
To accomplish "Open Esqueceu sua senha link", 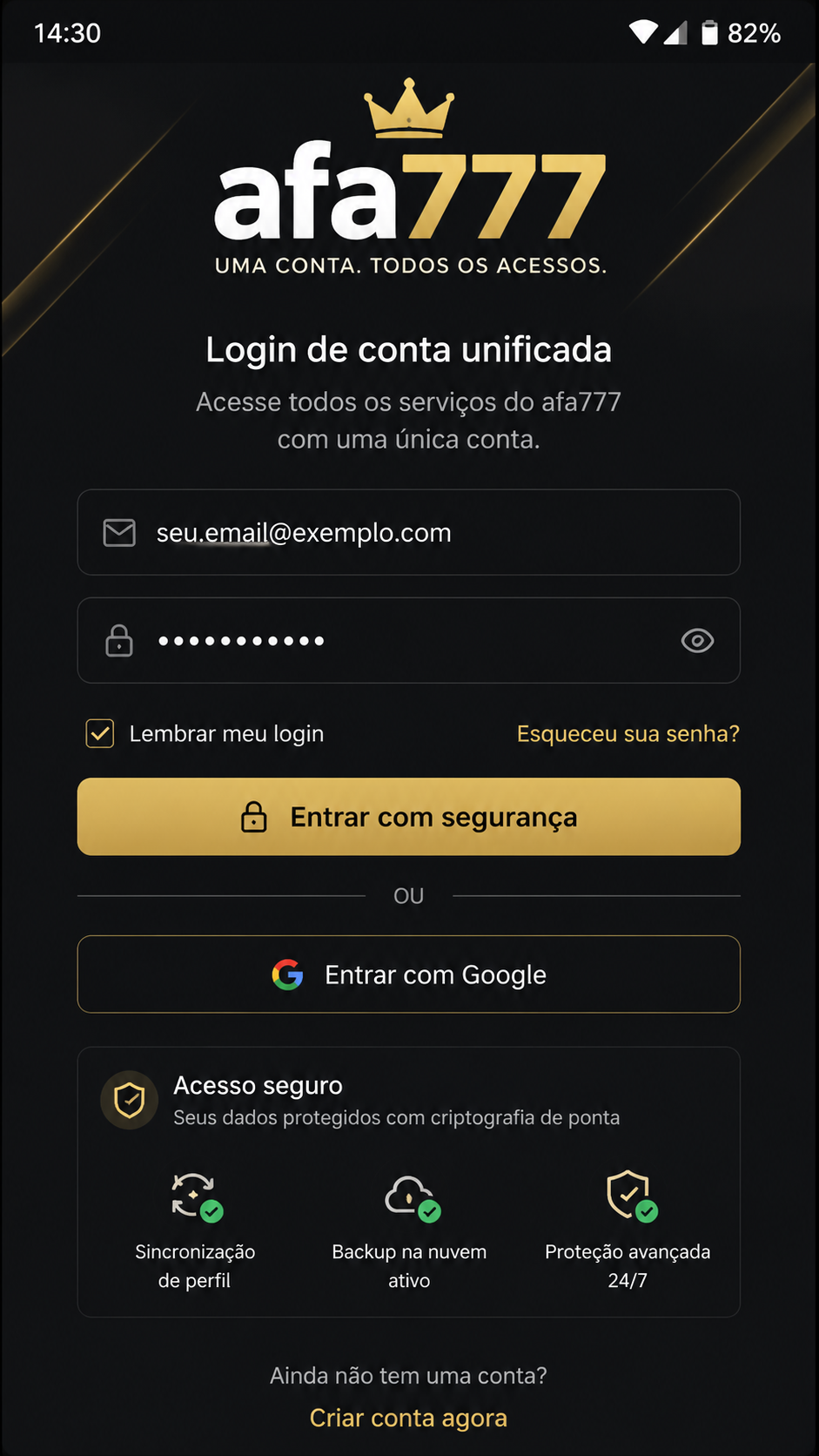I will (628, 734).
